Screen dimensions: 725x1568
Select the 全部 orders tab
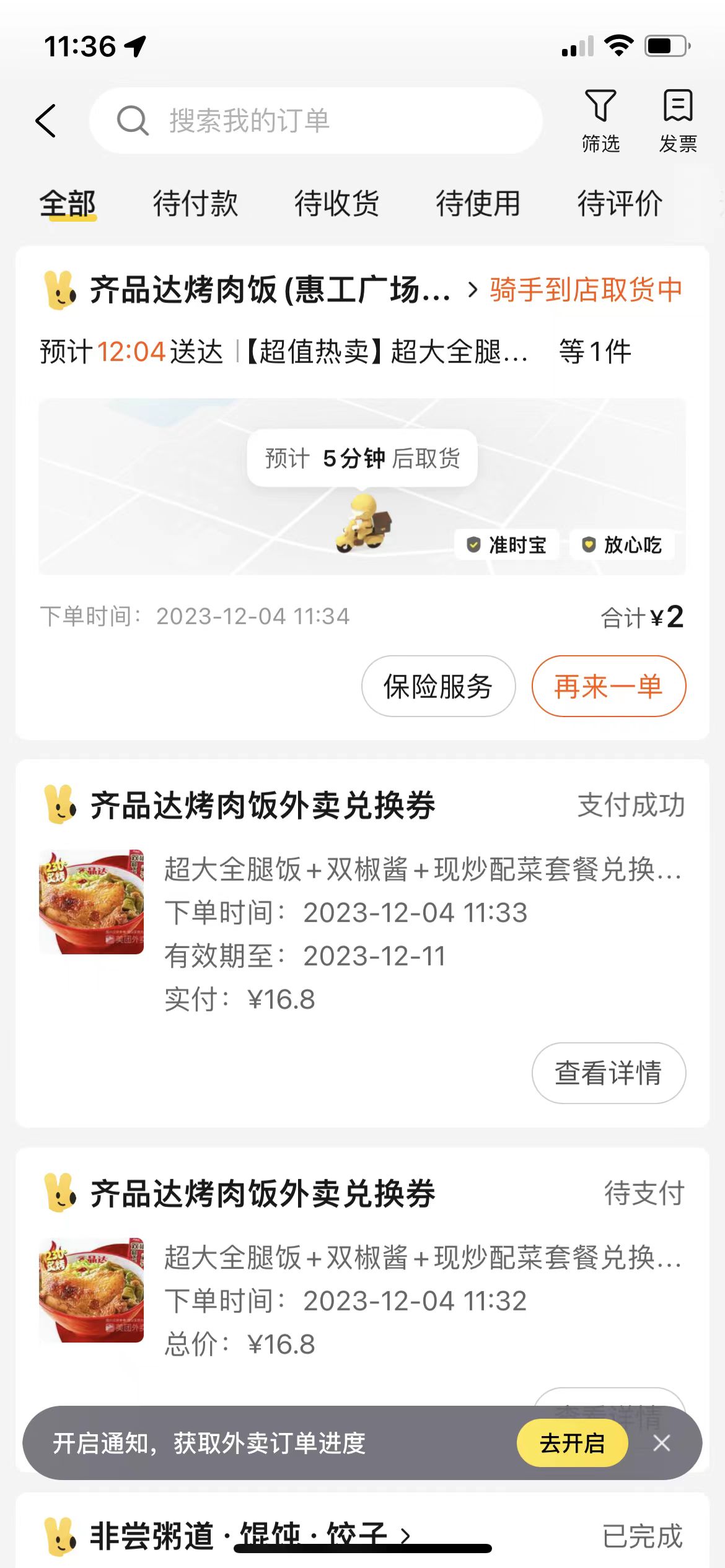[68, 204]
